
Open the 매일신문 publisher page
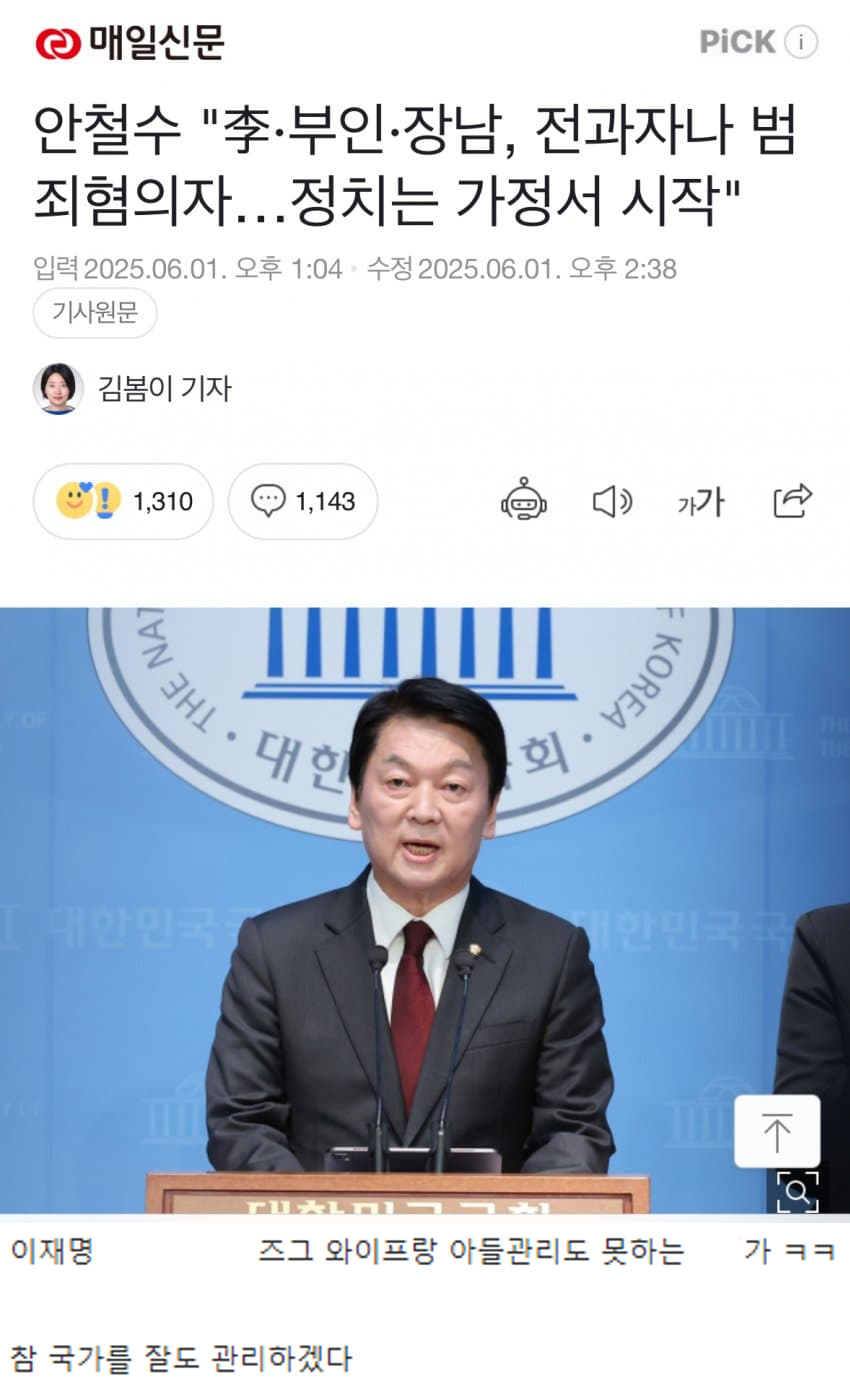pyautogui.click(x=130, y=42)
